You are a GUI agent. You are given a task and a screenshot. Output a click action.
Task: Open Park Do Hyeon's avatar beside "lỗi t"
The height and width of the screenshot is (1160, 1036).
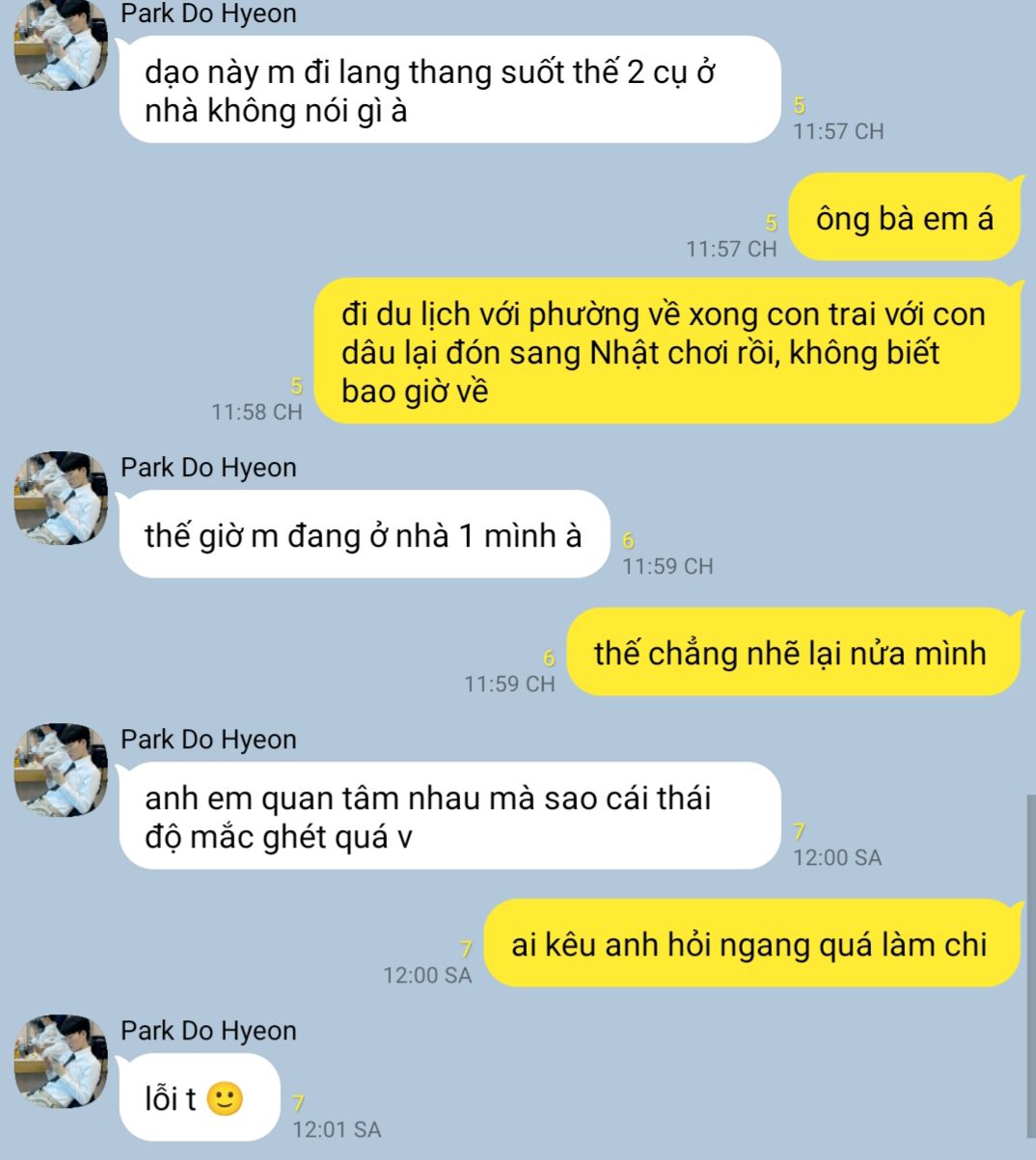pyautogui.click(x=61, y=1061)
